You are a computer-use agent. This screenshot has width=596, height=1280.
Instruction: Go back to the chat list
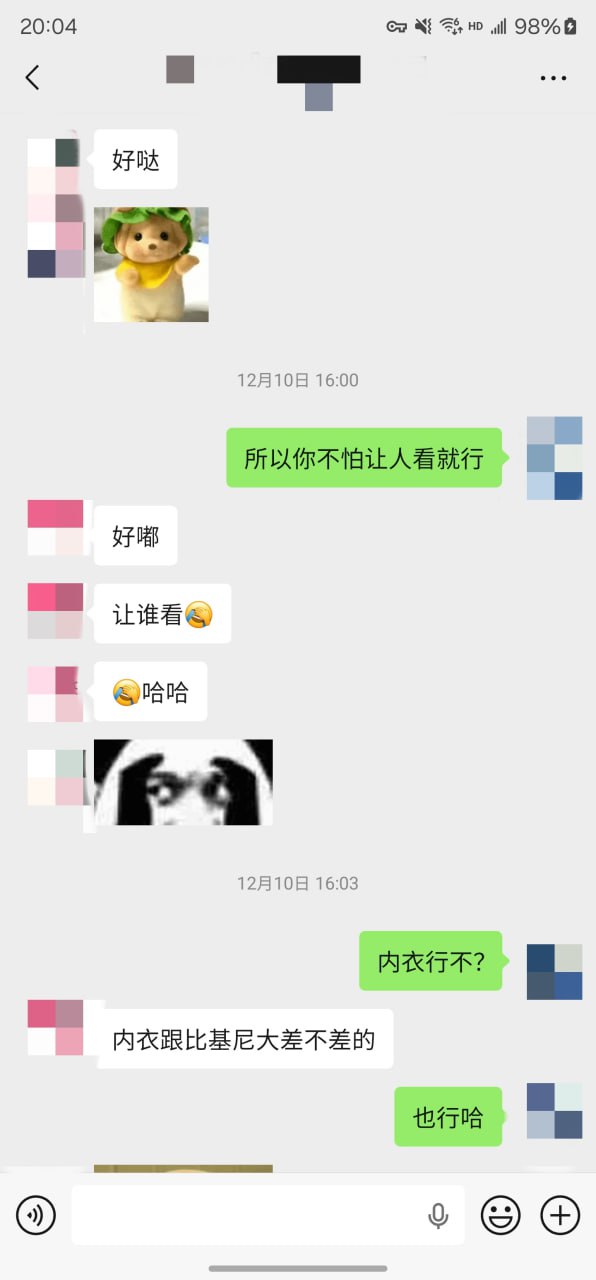(x=32, y=77)
